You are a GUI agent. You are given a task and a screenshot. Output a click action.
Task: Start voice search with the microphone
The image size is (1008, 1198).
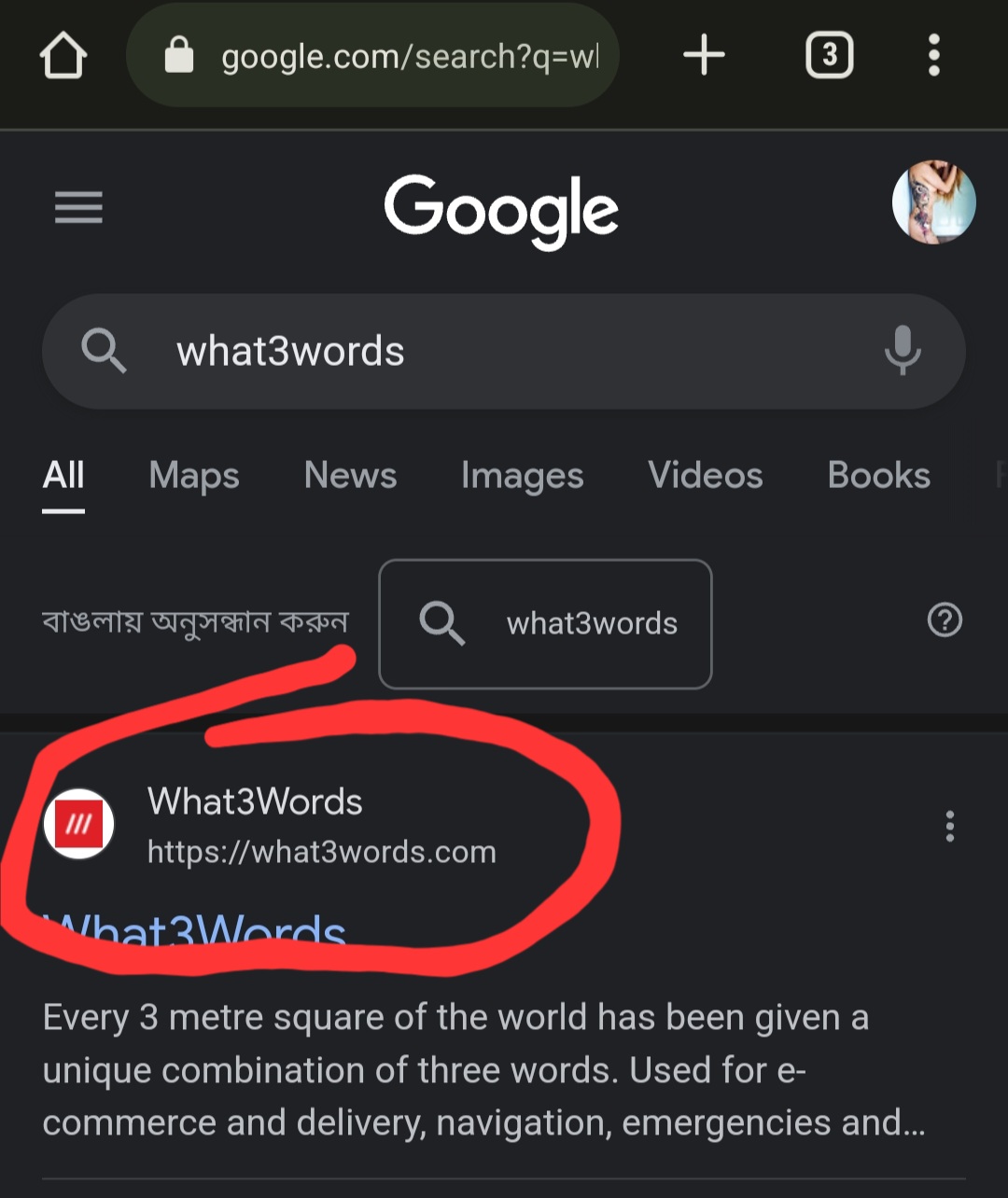pyautogui.click(x=903, y=351)
